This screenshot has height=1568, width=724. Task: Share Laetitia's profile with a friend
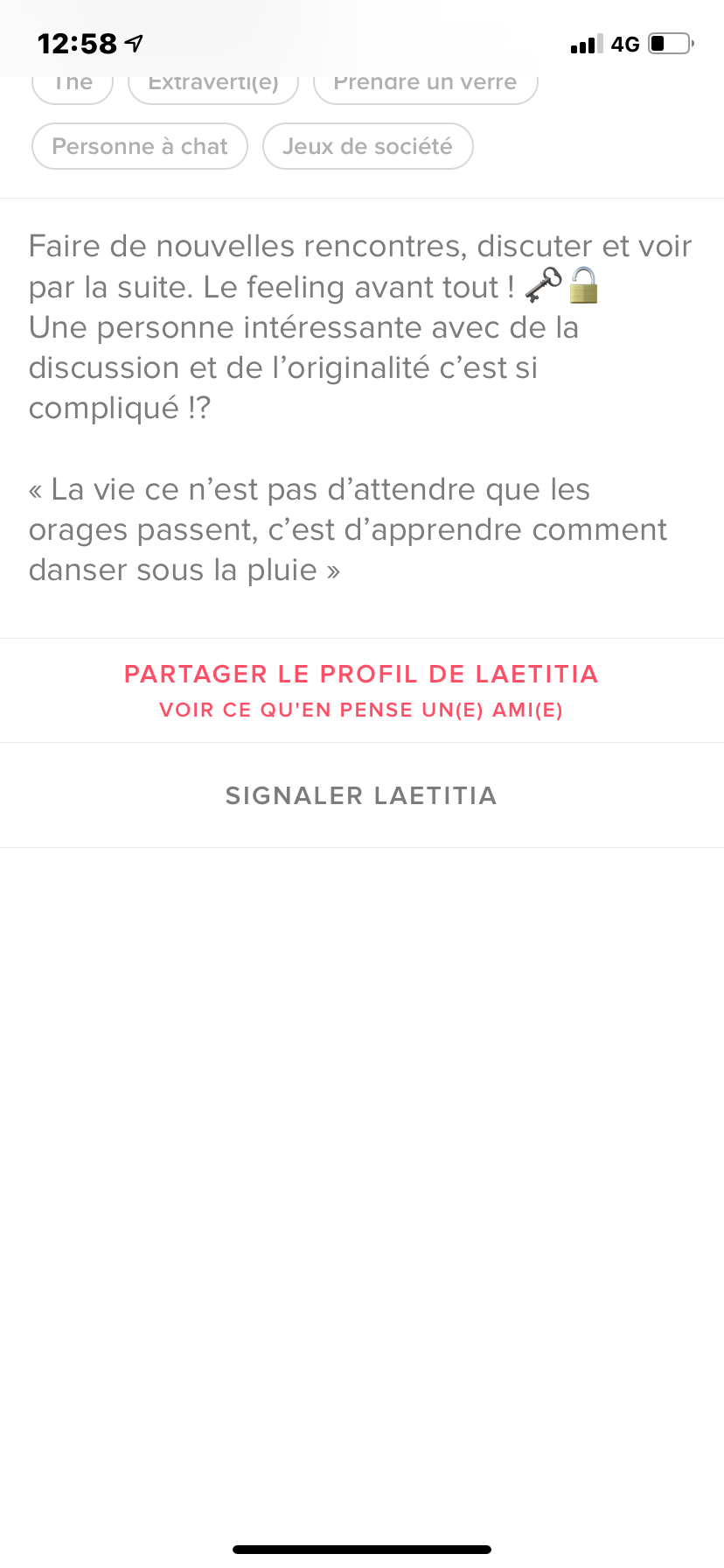coord(361,690)
